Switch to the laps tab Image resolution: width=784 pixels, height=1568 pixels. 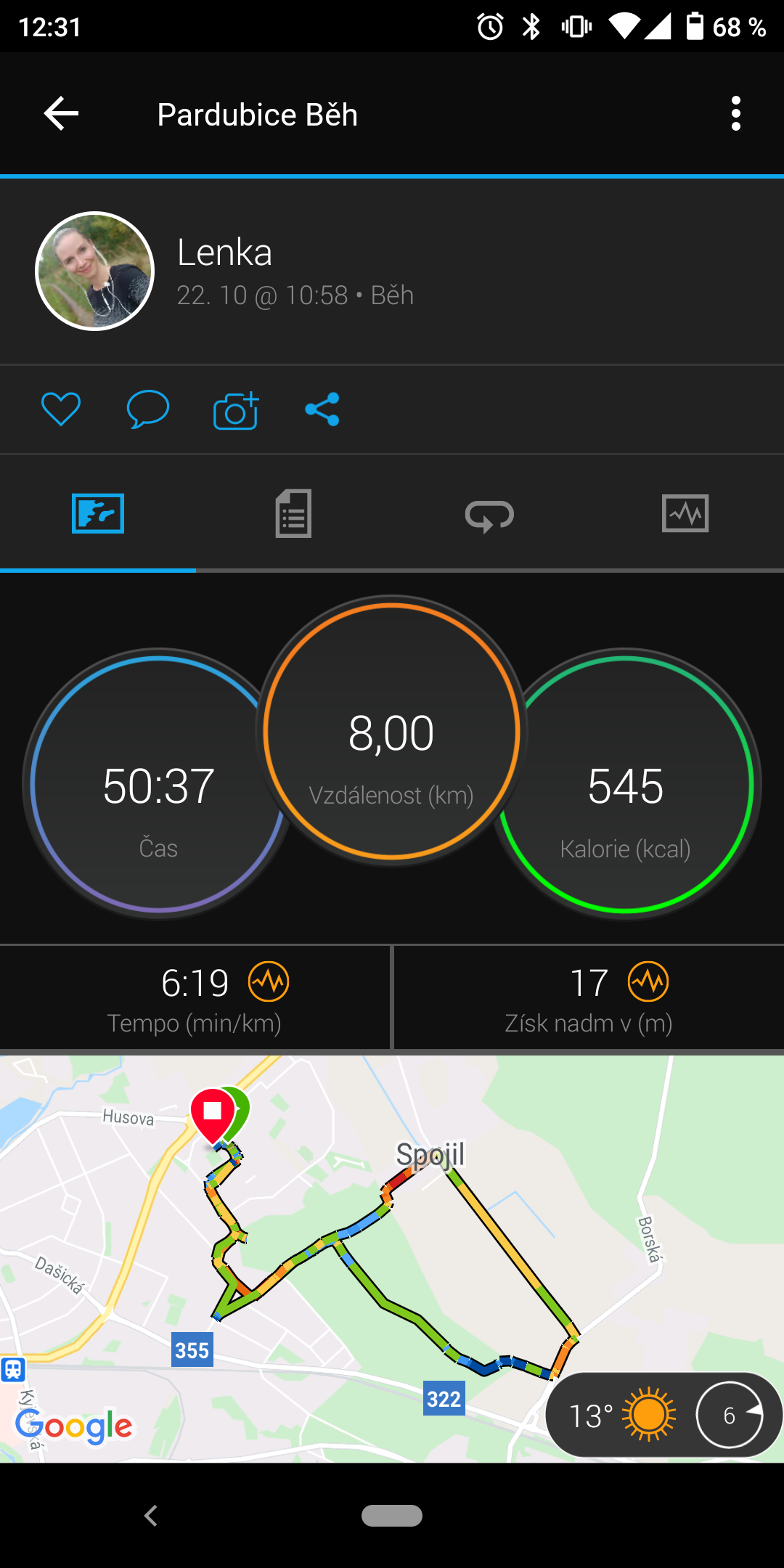click(489, 515)
